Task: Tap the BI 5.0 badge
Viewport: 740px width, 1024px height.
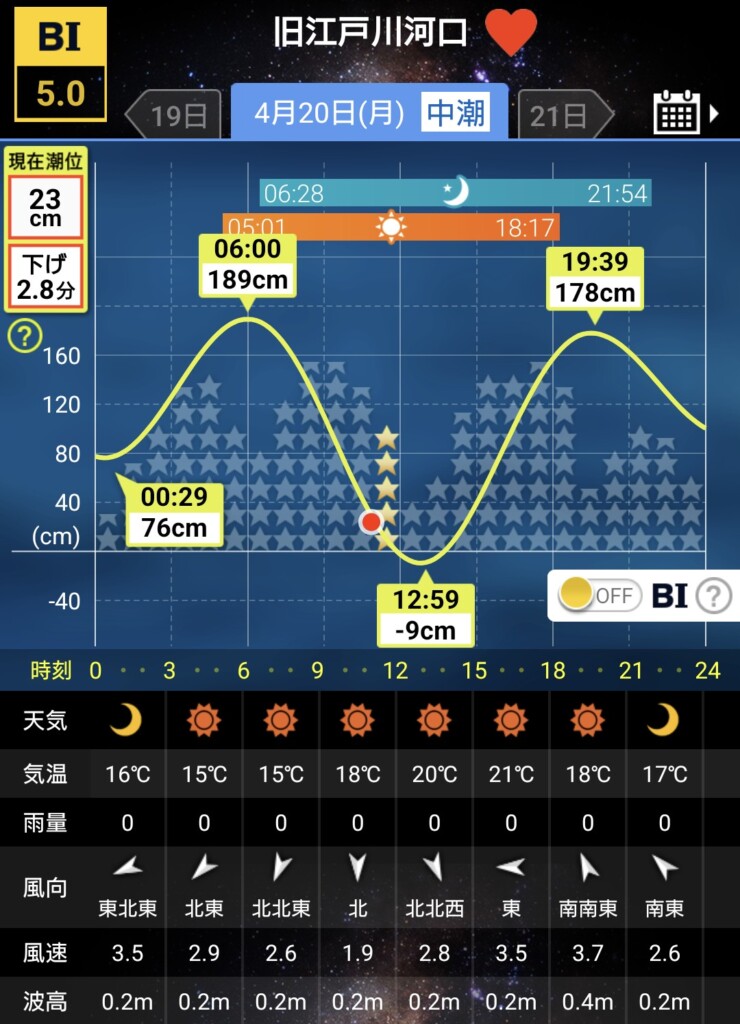Action: pyautogui.click(x=59, y=65)
